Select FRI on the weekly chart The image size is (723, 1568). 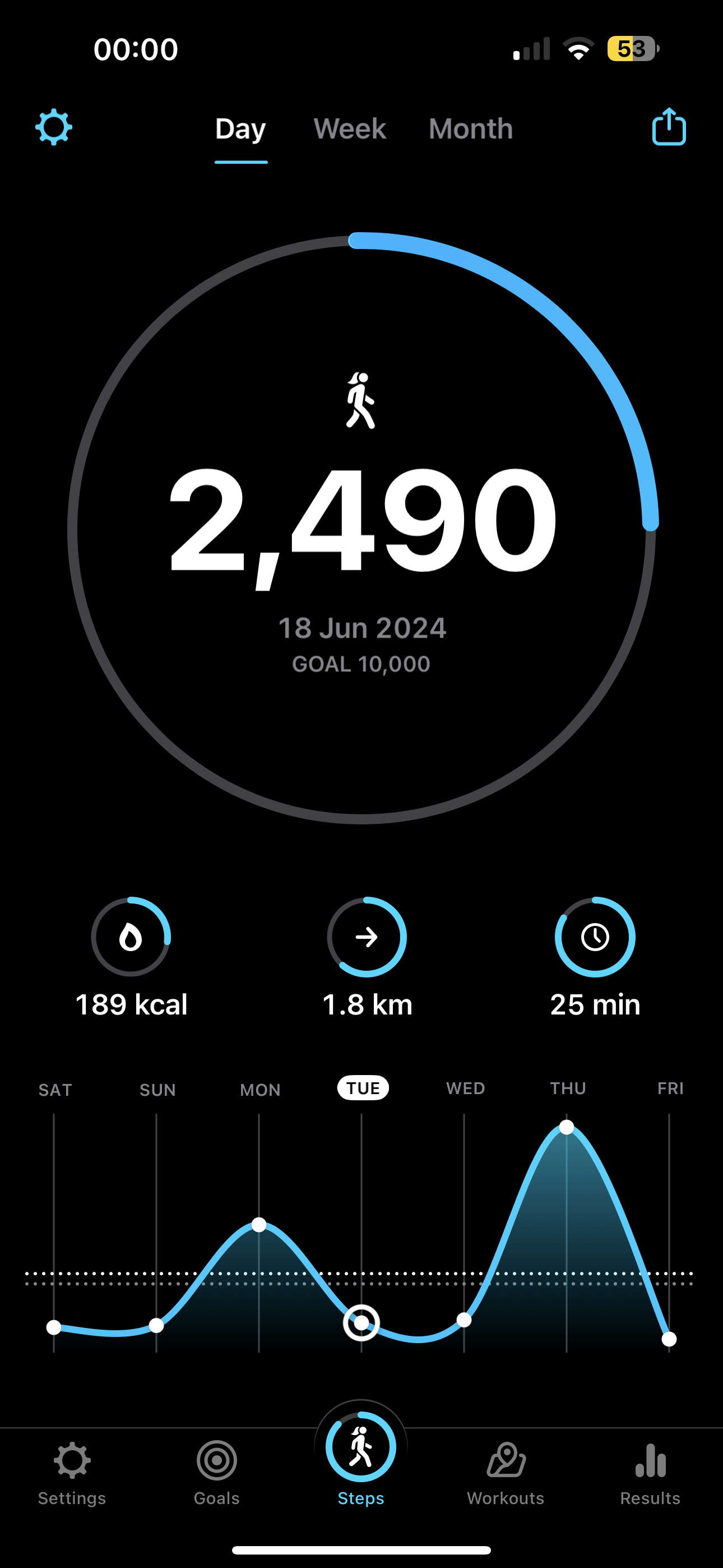670,1089
